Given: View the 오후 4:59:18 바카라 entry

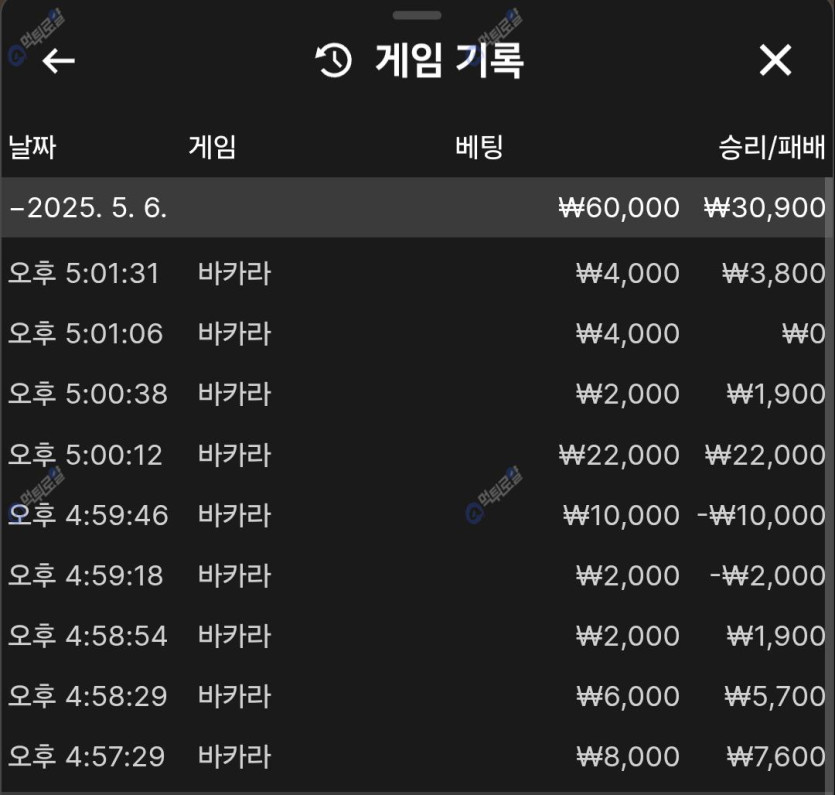Looking at the screenshot, I should (x=417, y=575).
